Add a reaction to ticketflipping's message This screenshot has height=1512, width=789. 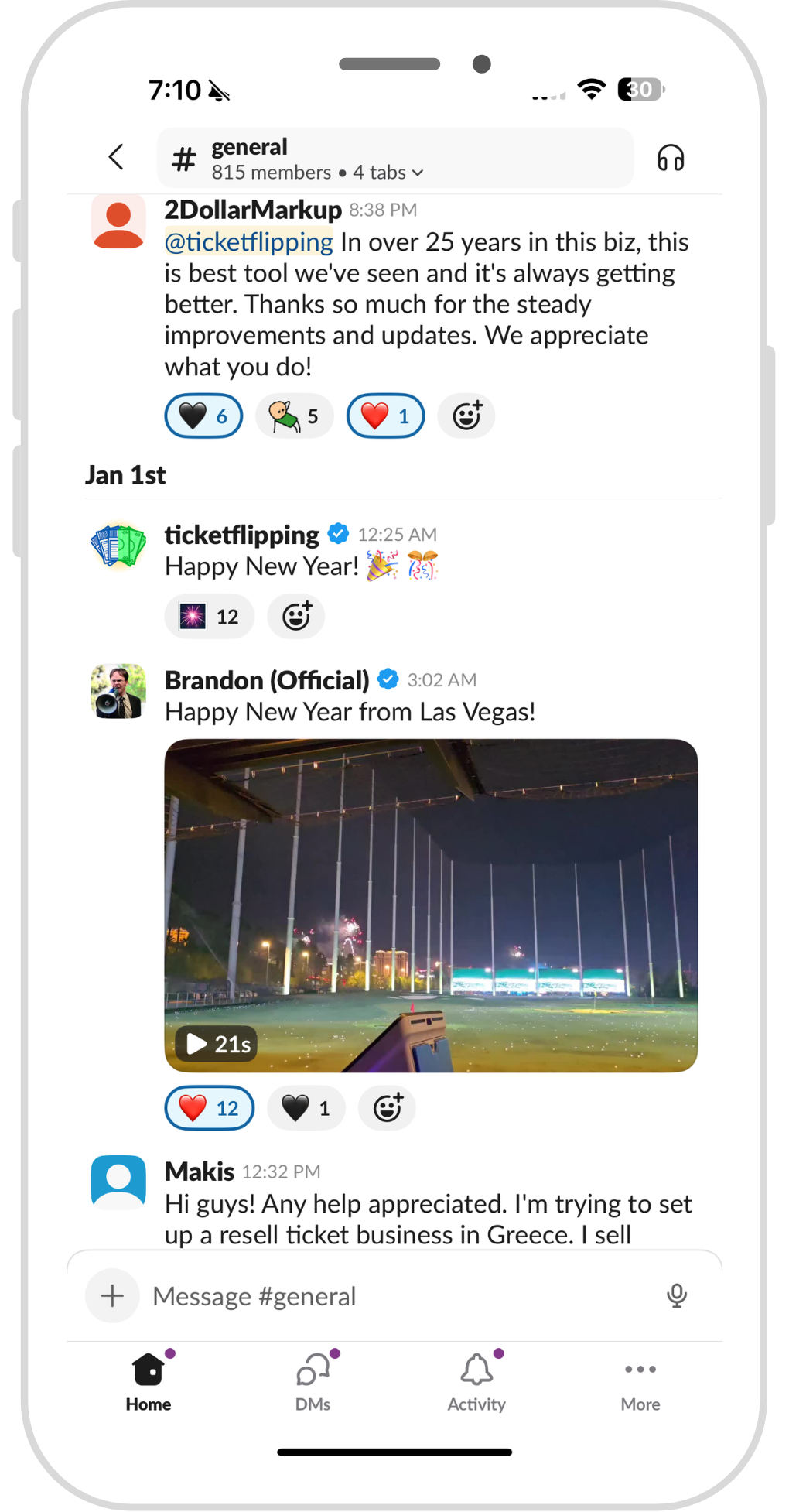pos(295,617)
